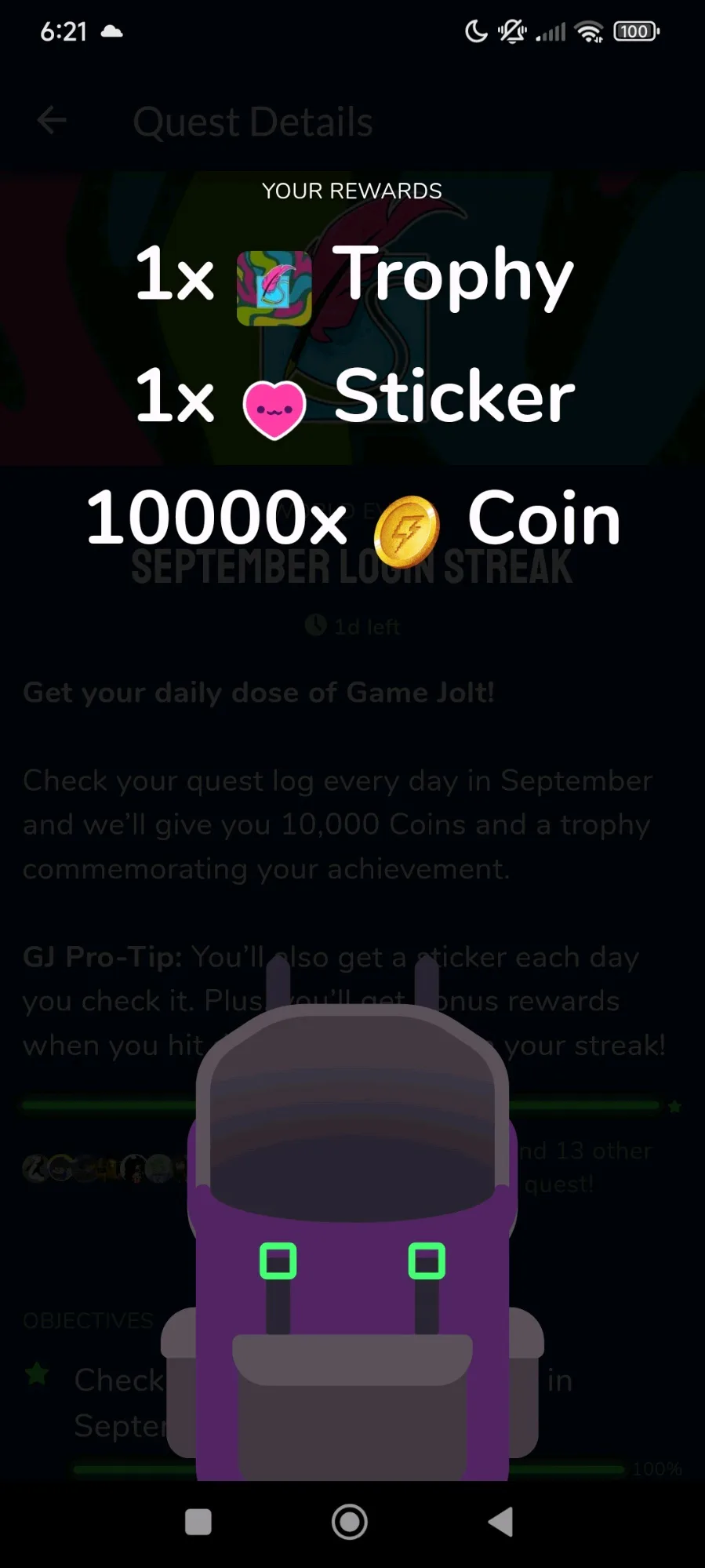The image size is (705, 1568).
Task: Tap the system back button
Action: pyautogui.click(x=500, y=1522)
